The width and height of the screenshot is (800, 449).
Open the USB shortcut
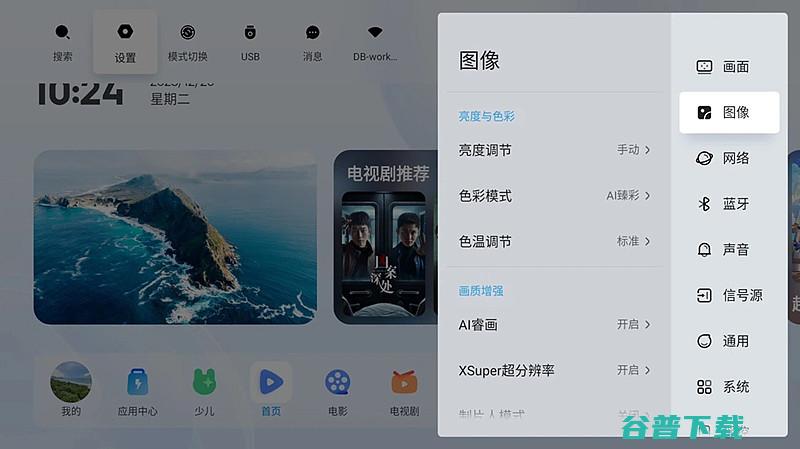click(250, 42)
